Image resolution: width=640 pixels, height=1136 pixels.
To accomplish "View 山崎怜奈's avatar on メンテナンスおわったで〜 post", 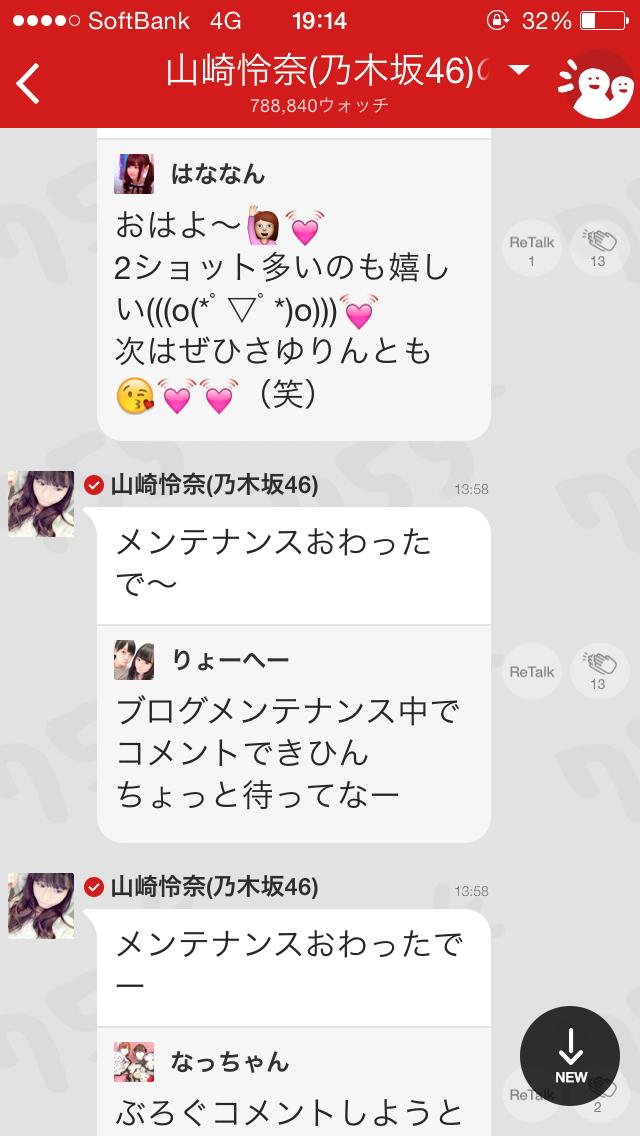I will [x=41, y=503].
